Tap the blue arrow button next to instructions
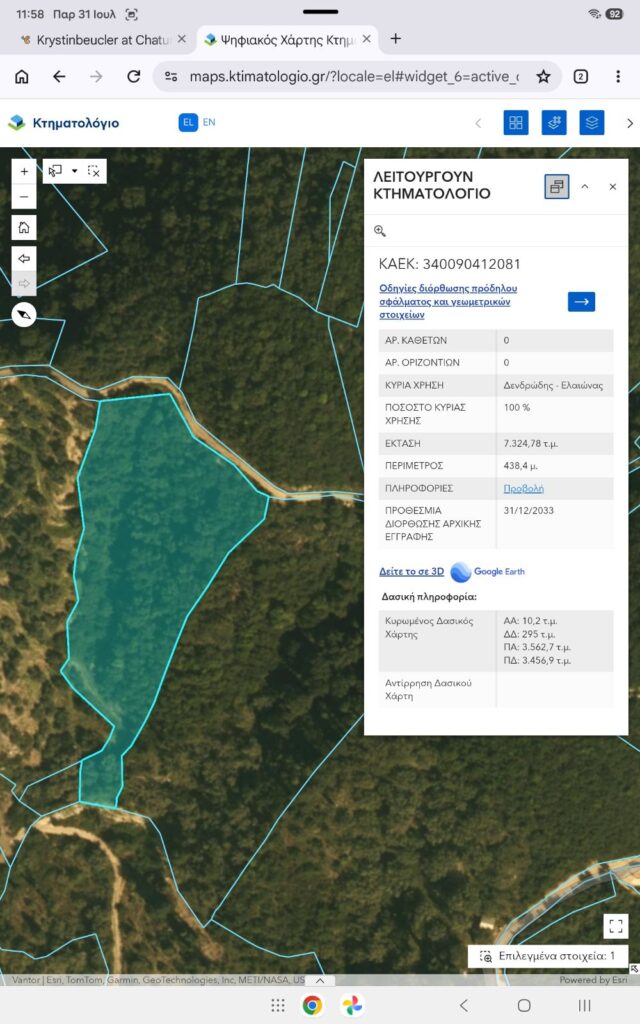640x1024 pixels. tap(581, 302)
